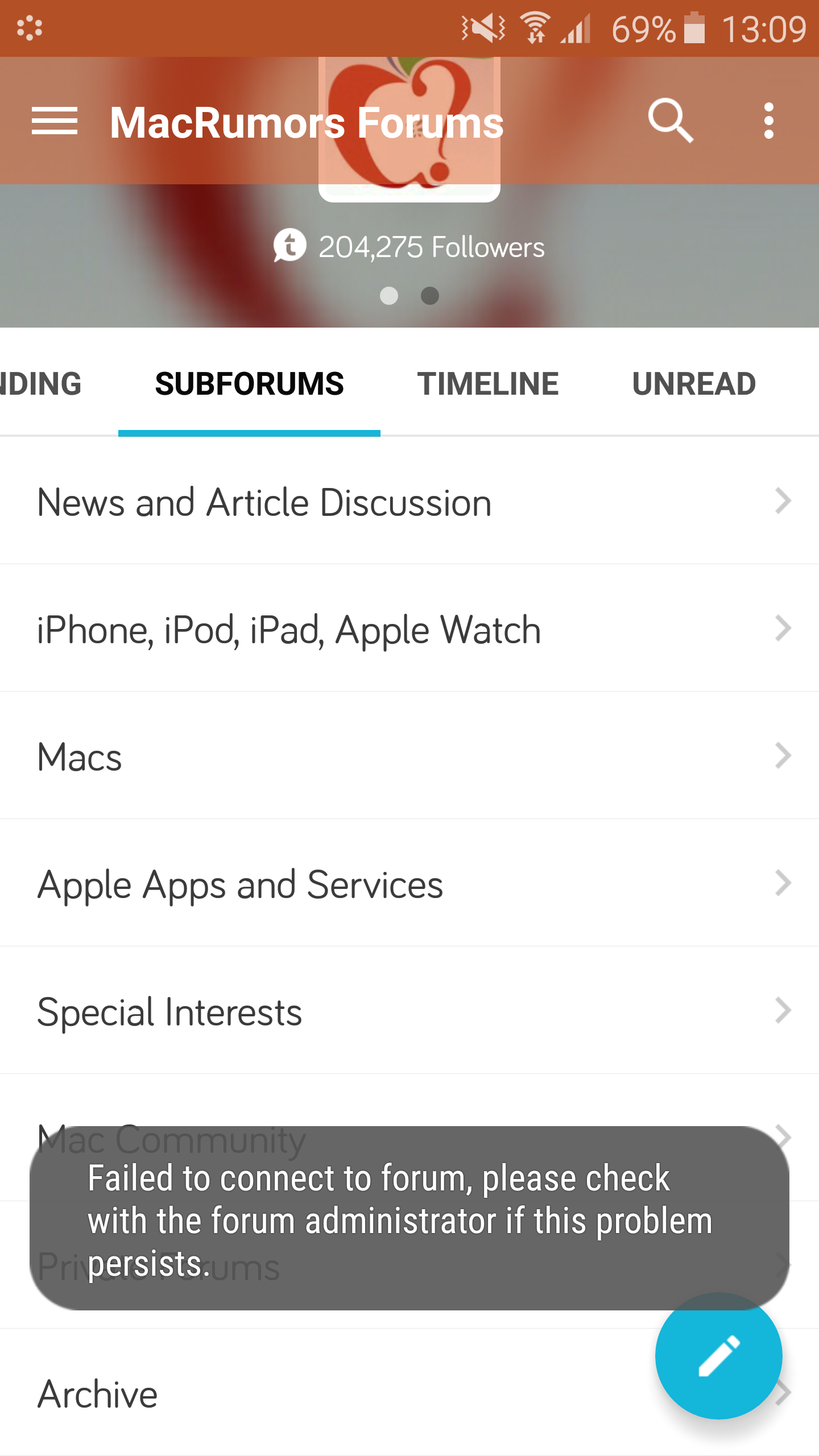Open the Special Interests subforum
The image size is (819, 1456).
point(409,1011)
